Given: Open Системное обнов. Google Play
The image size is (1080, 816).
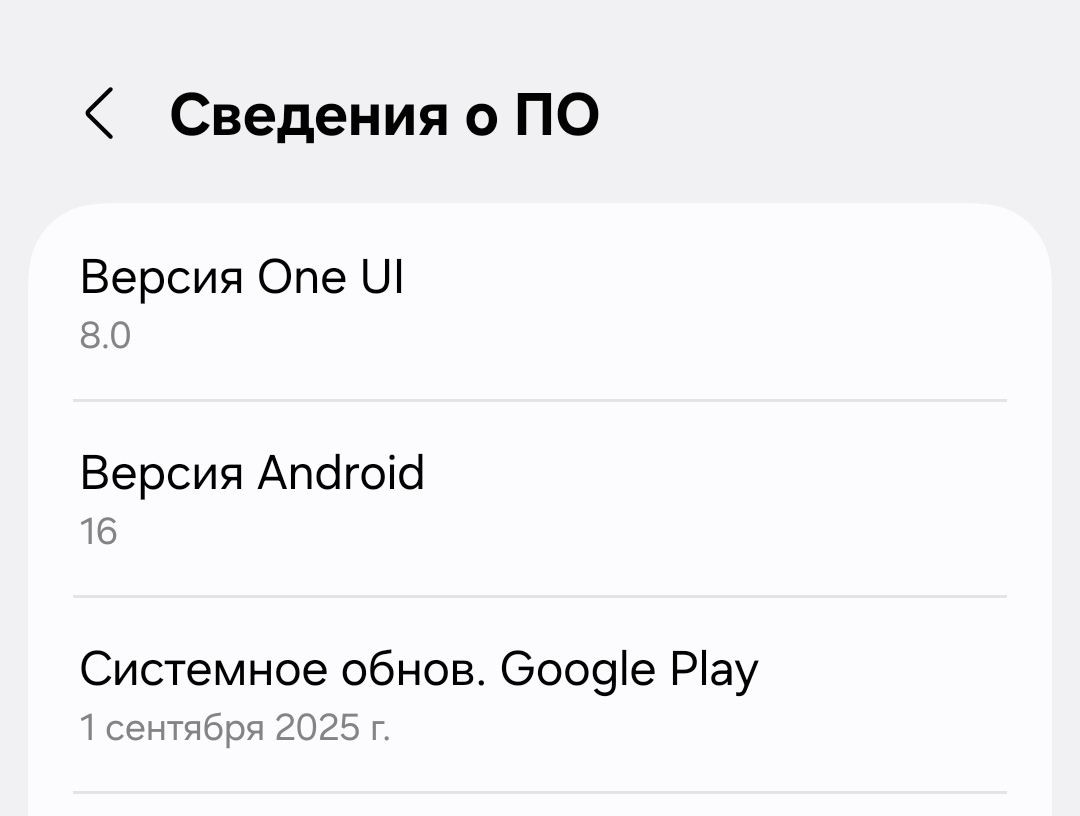Looking at the screenshot, I should coord(540,695).
